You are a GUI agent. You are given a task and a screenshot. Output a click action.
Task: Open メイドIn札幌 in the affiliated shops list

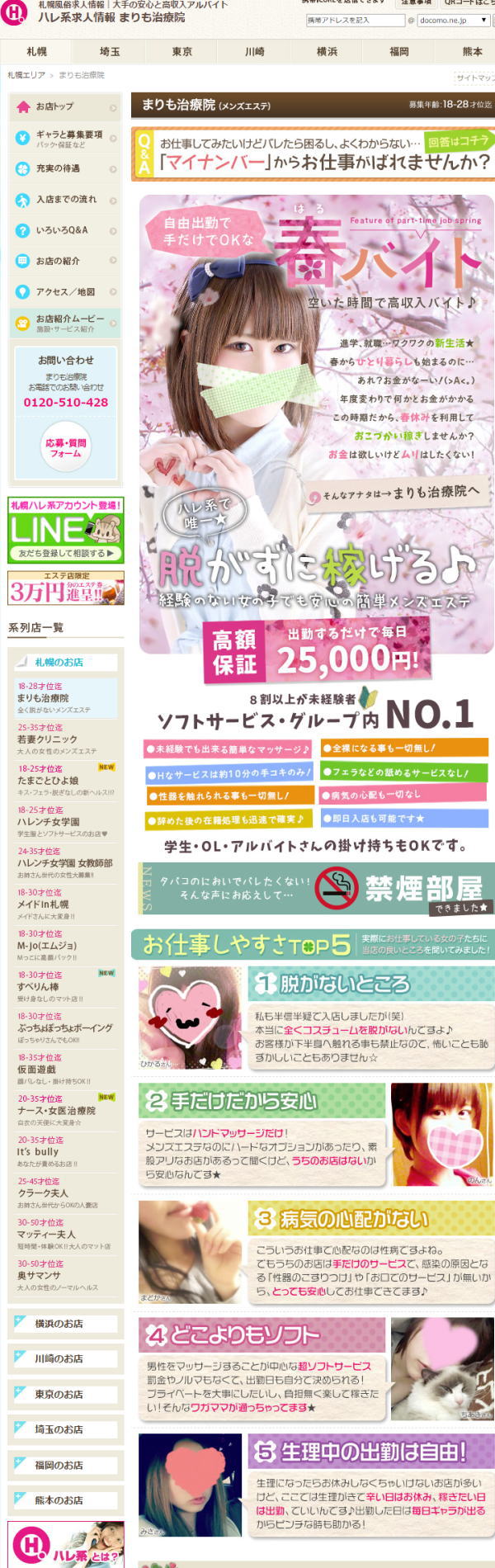[44, 904]
